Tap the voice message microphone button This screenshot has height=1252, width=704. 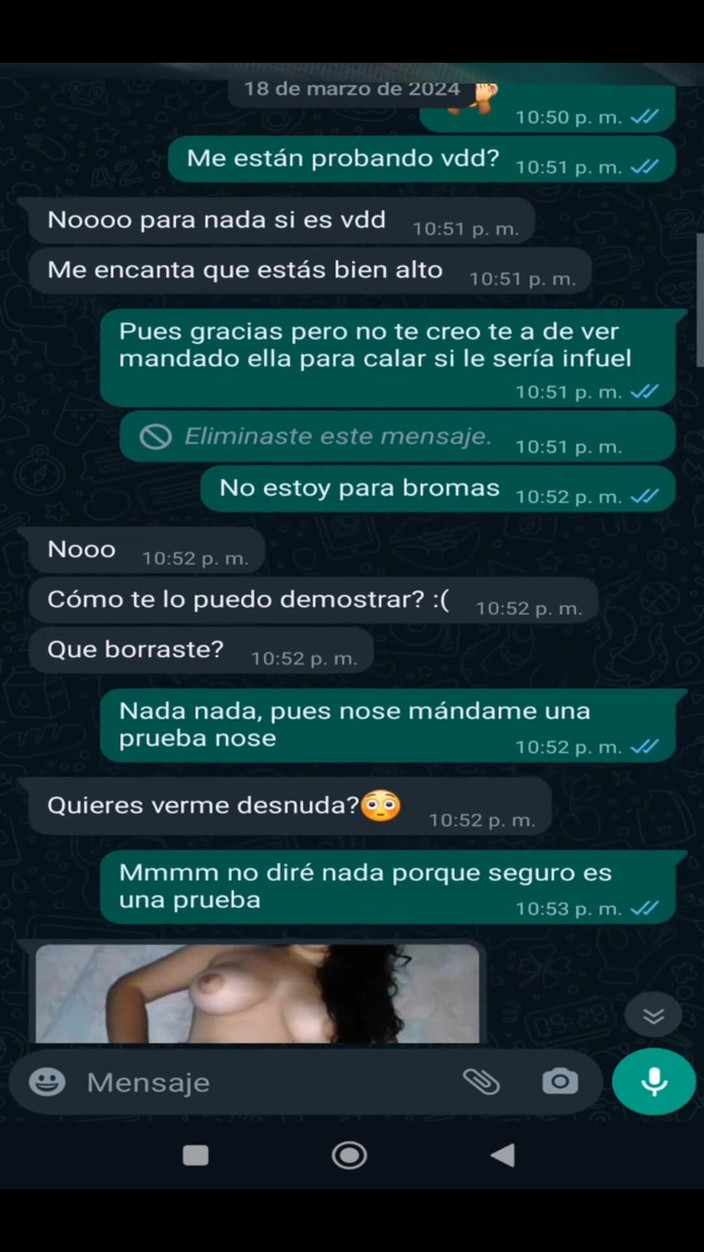[654, 1081]
